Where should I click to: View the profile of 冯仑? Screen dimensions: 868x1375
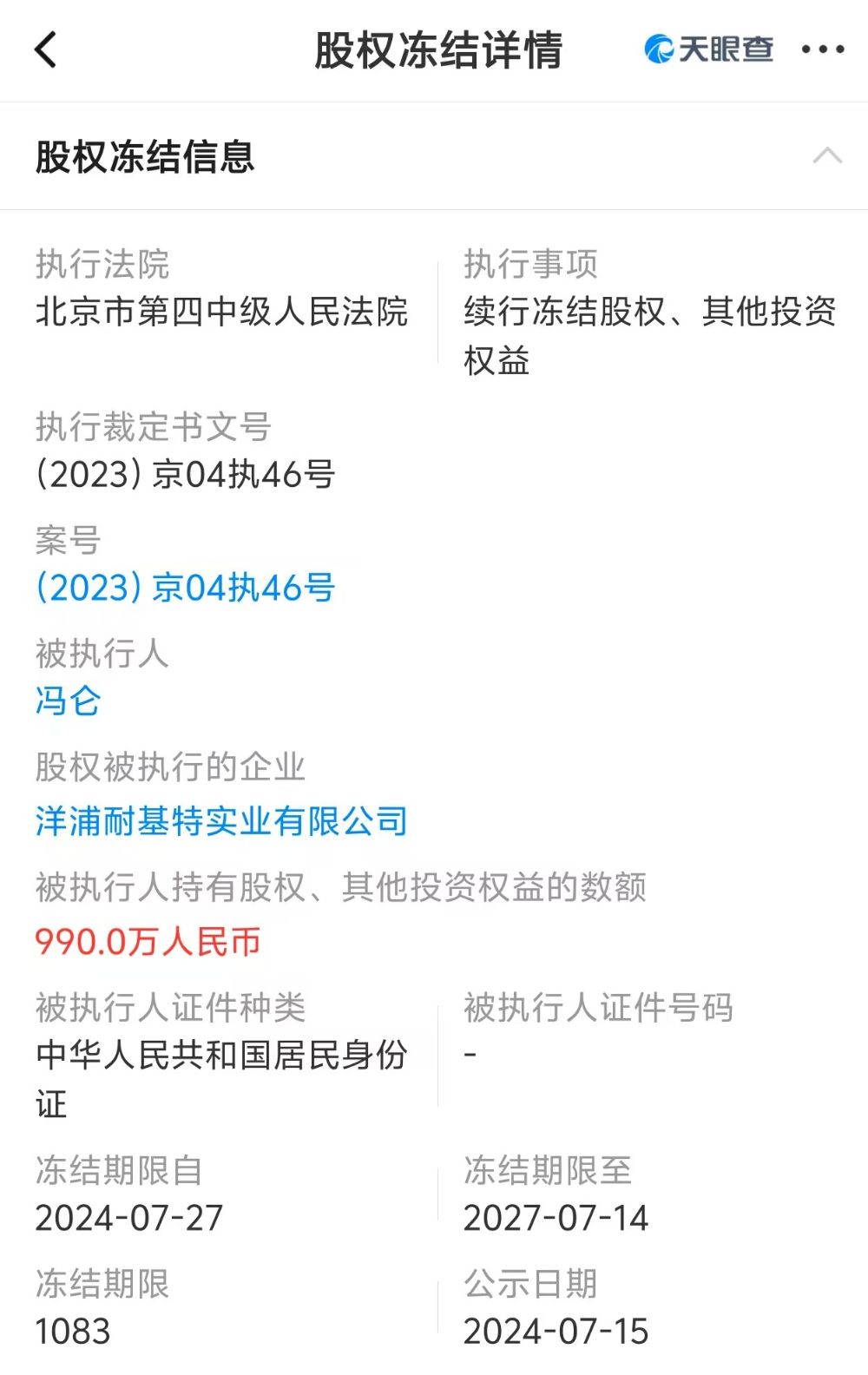(68, 700)
